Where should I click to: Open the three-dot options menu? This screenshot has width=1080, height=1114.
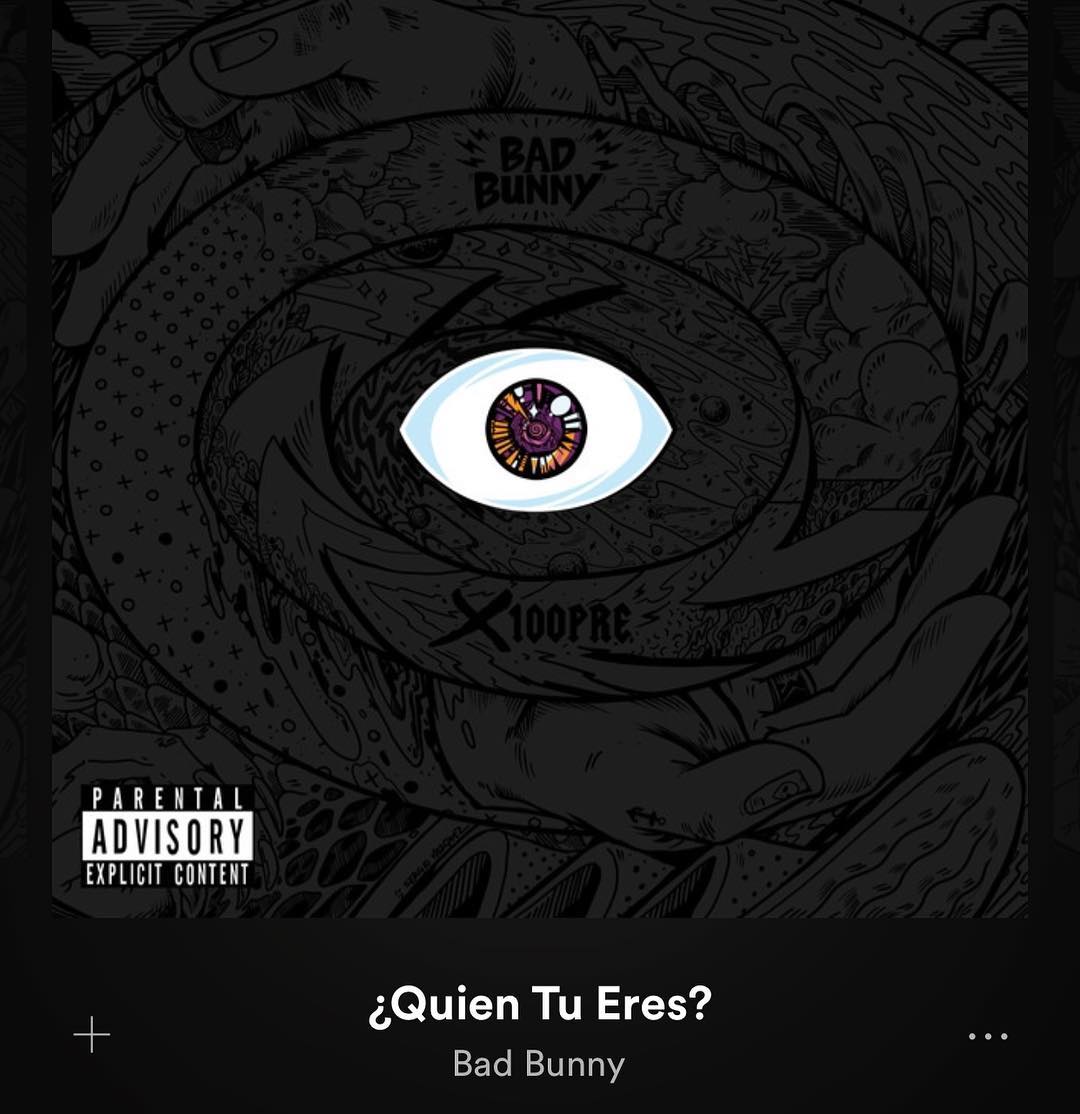point(988,1036)
